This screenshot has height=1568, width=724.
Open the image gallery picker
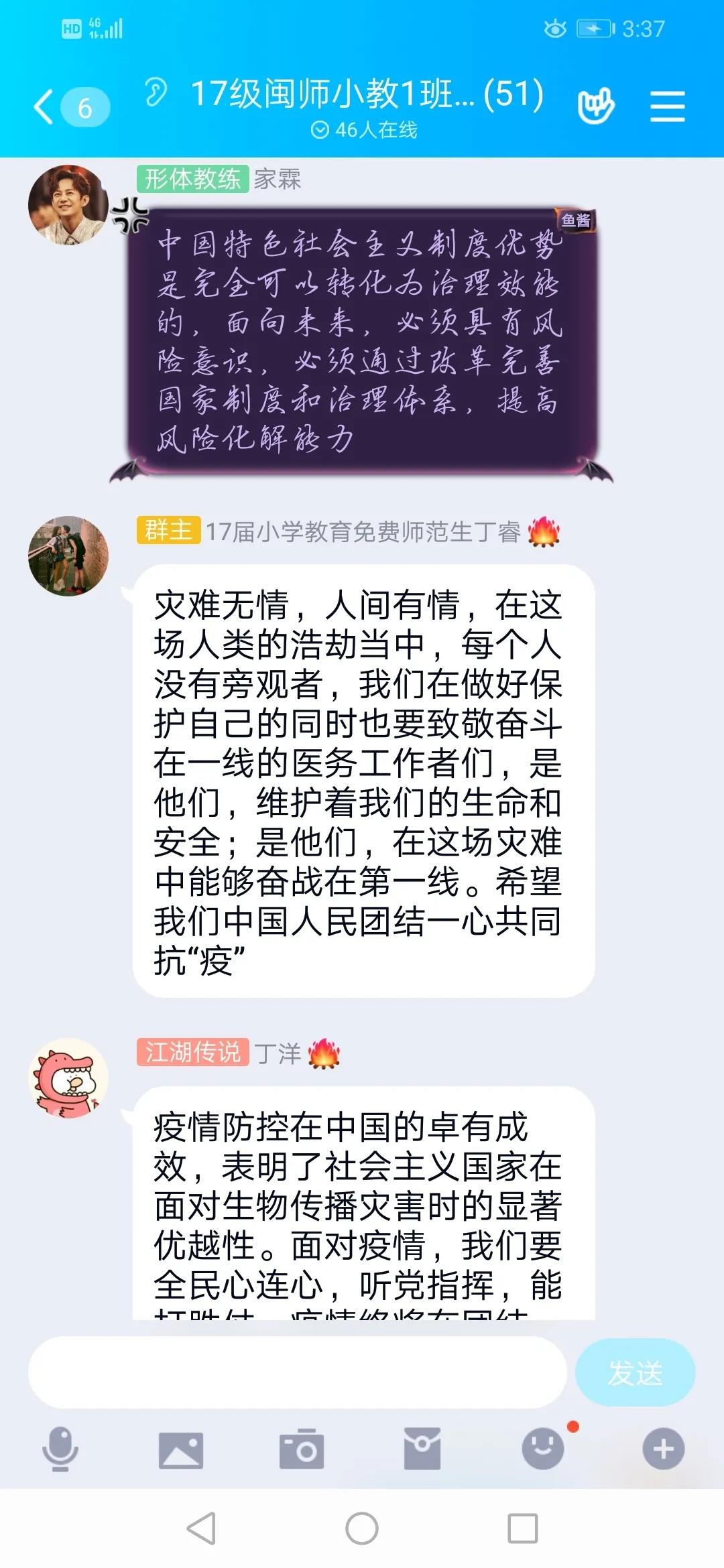pos(180,1450)
